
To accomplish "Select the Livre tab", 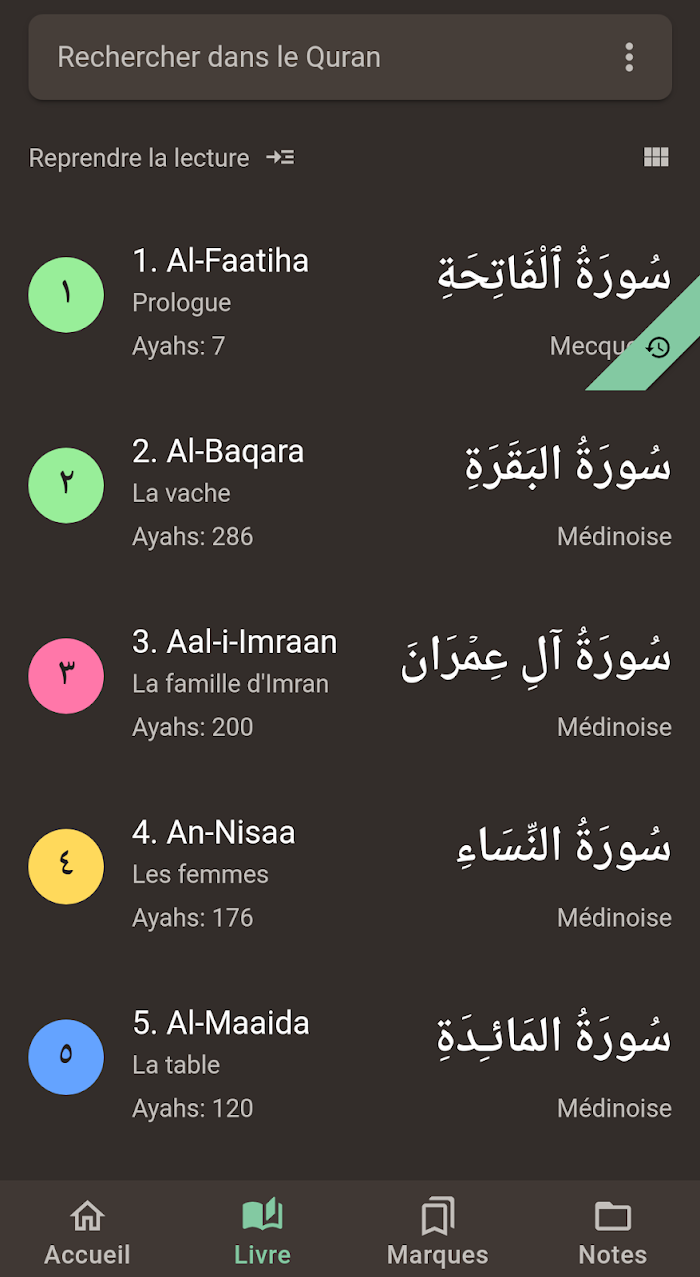I will point(262,1232).
